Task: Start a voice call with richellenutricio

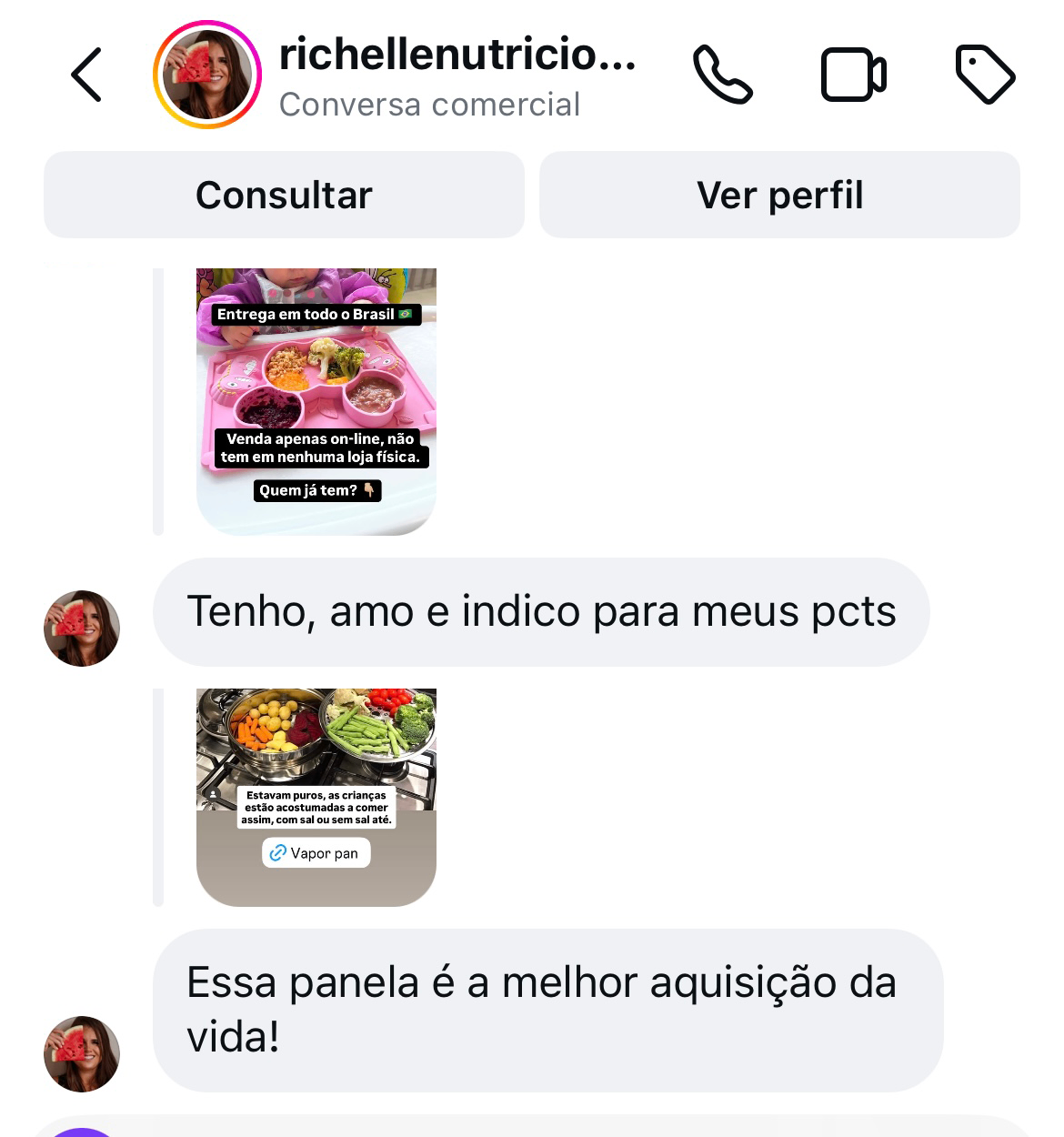Action: click(x=722, y=75)
